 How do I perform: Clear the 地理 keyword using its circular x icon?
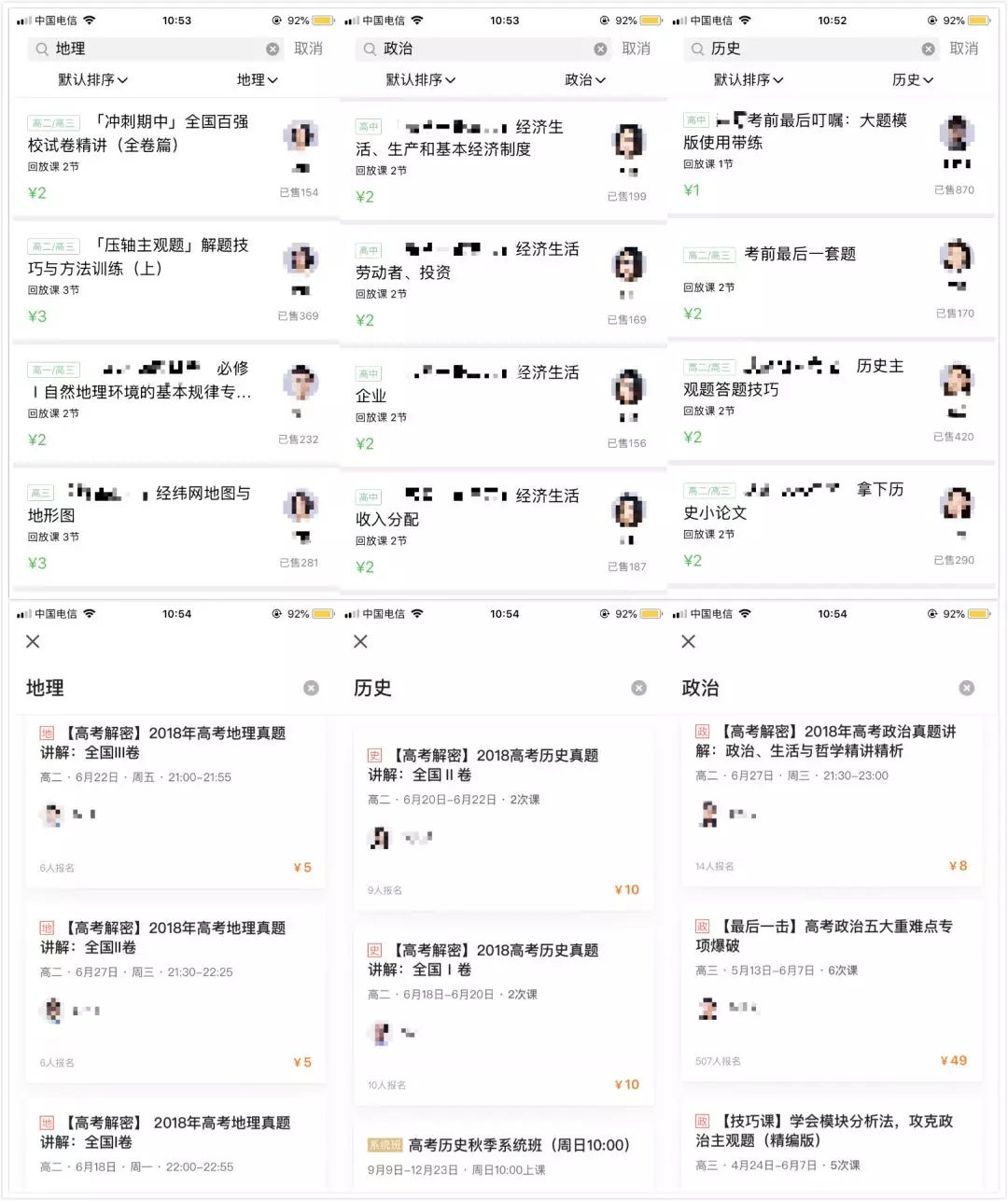pos(273,49)
